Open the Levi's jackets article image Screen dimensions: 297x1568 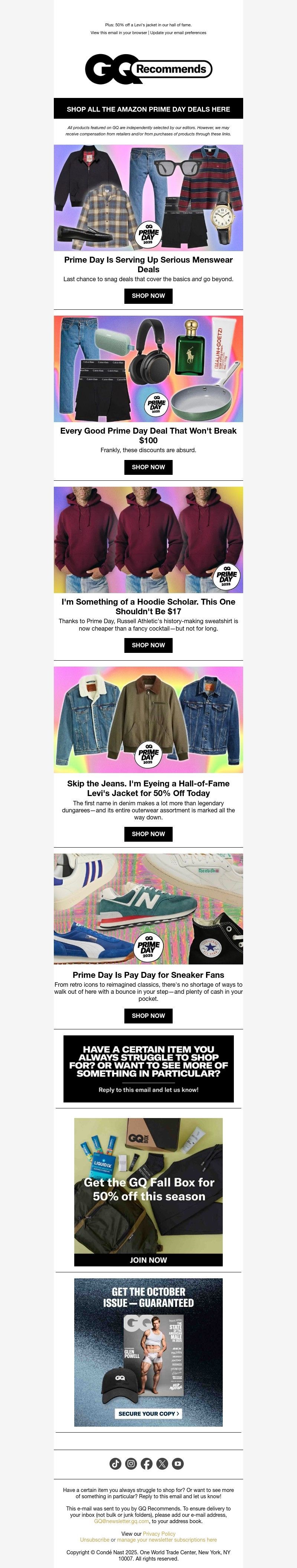pos(148,720)
